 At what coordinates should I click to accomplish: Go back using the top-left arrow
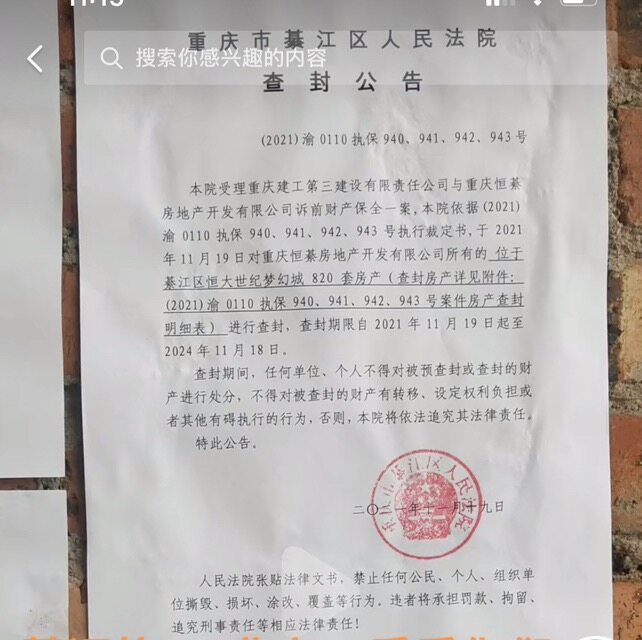coord(36,59)
